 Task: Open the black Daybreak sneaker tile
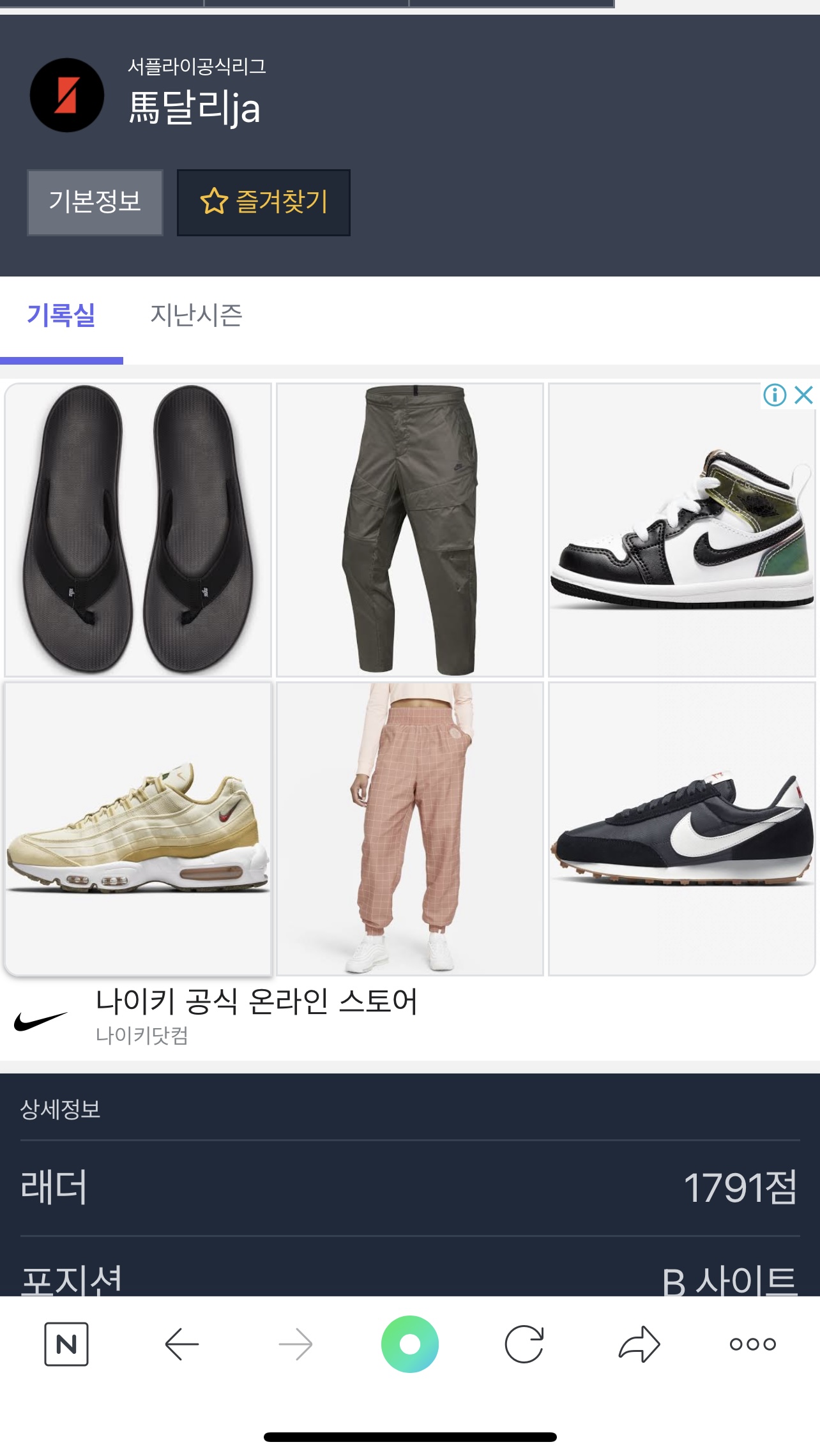click(x=681, y=828)
